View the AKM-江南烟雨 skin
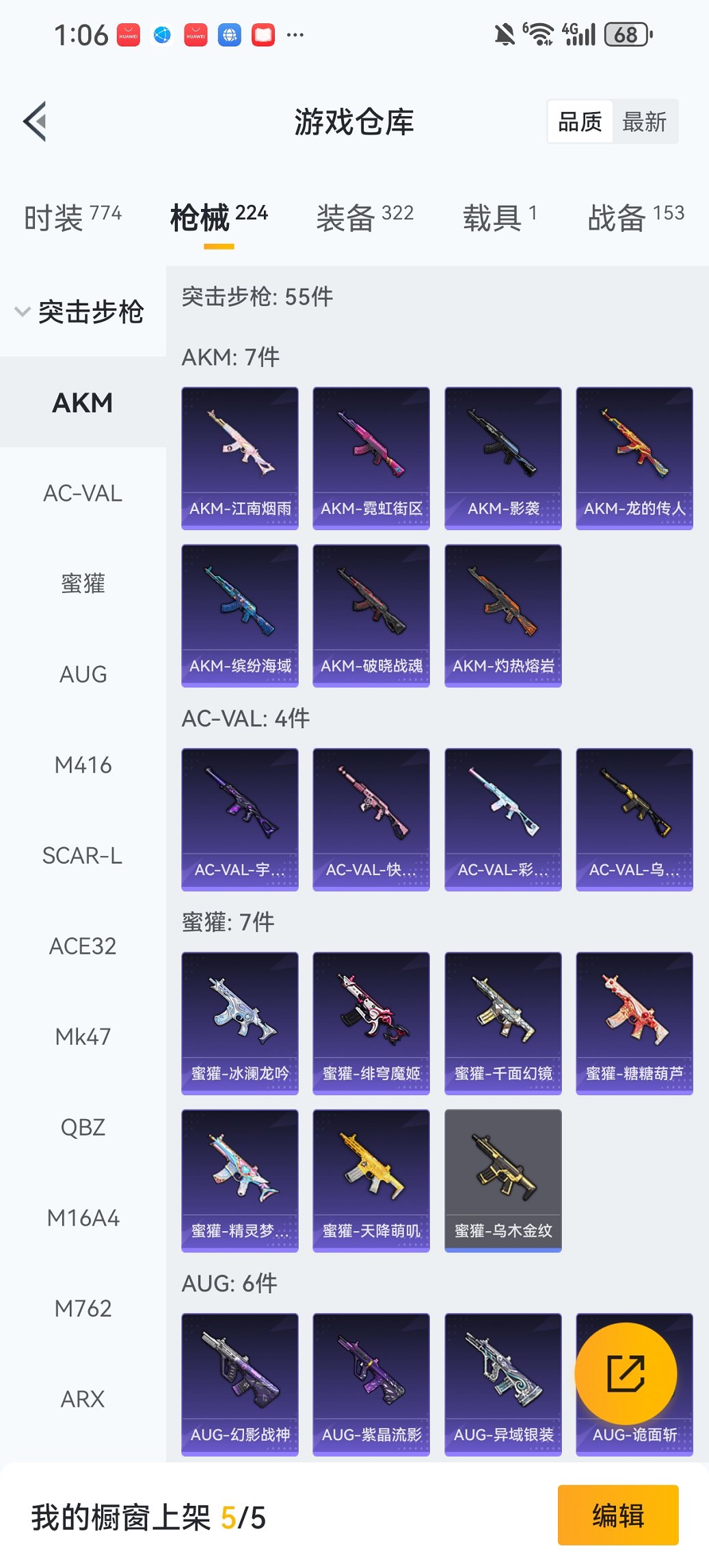 click(239, 458)
